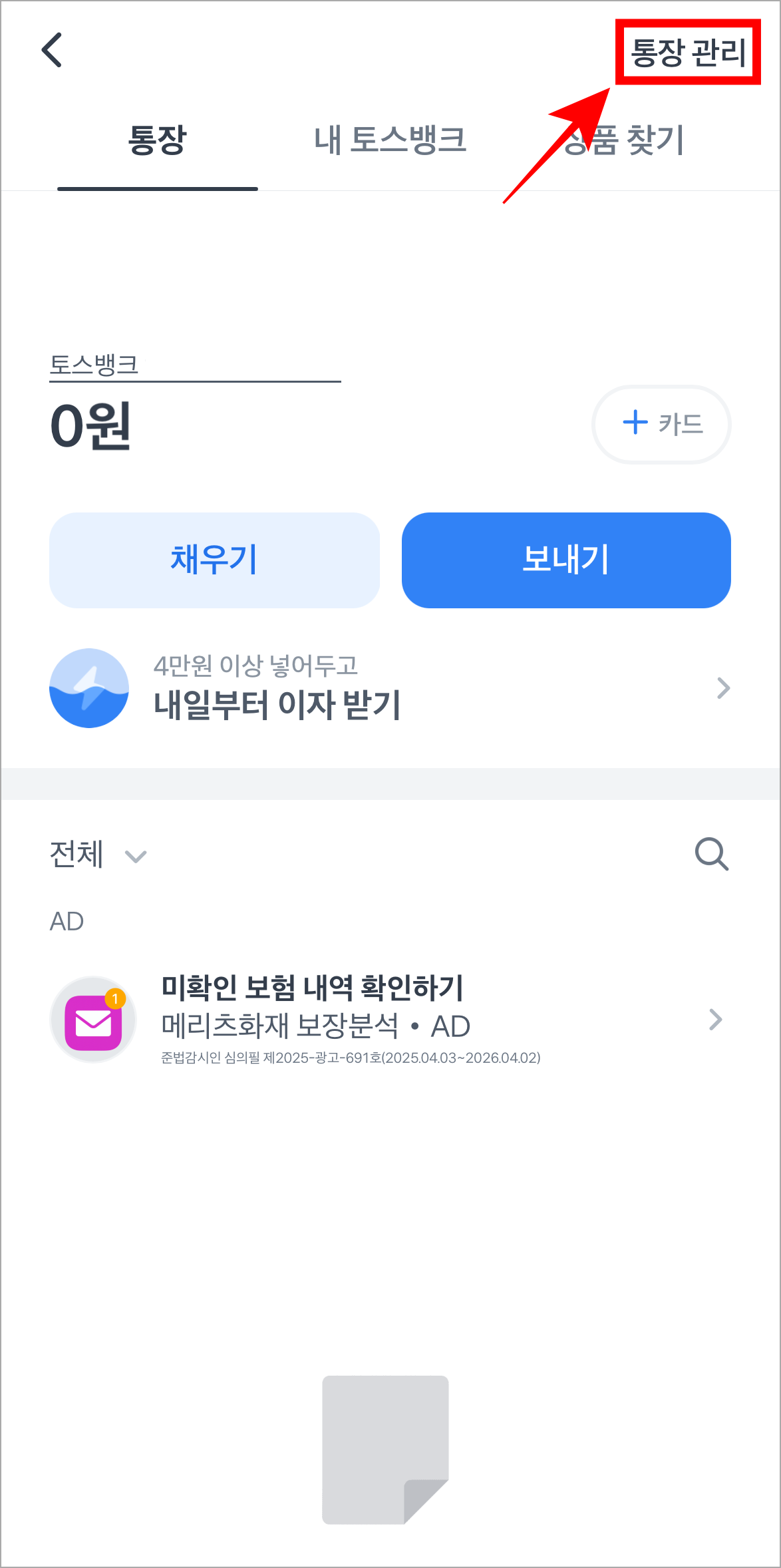The image size is (781, 1568).
Task: Tap the 보내기 button to send money
Action: tap(565, 560)
